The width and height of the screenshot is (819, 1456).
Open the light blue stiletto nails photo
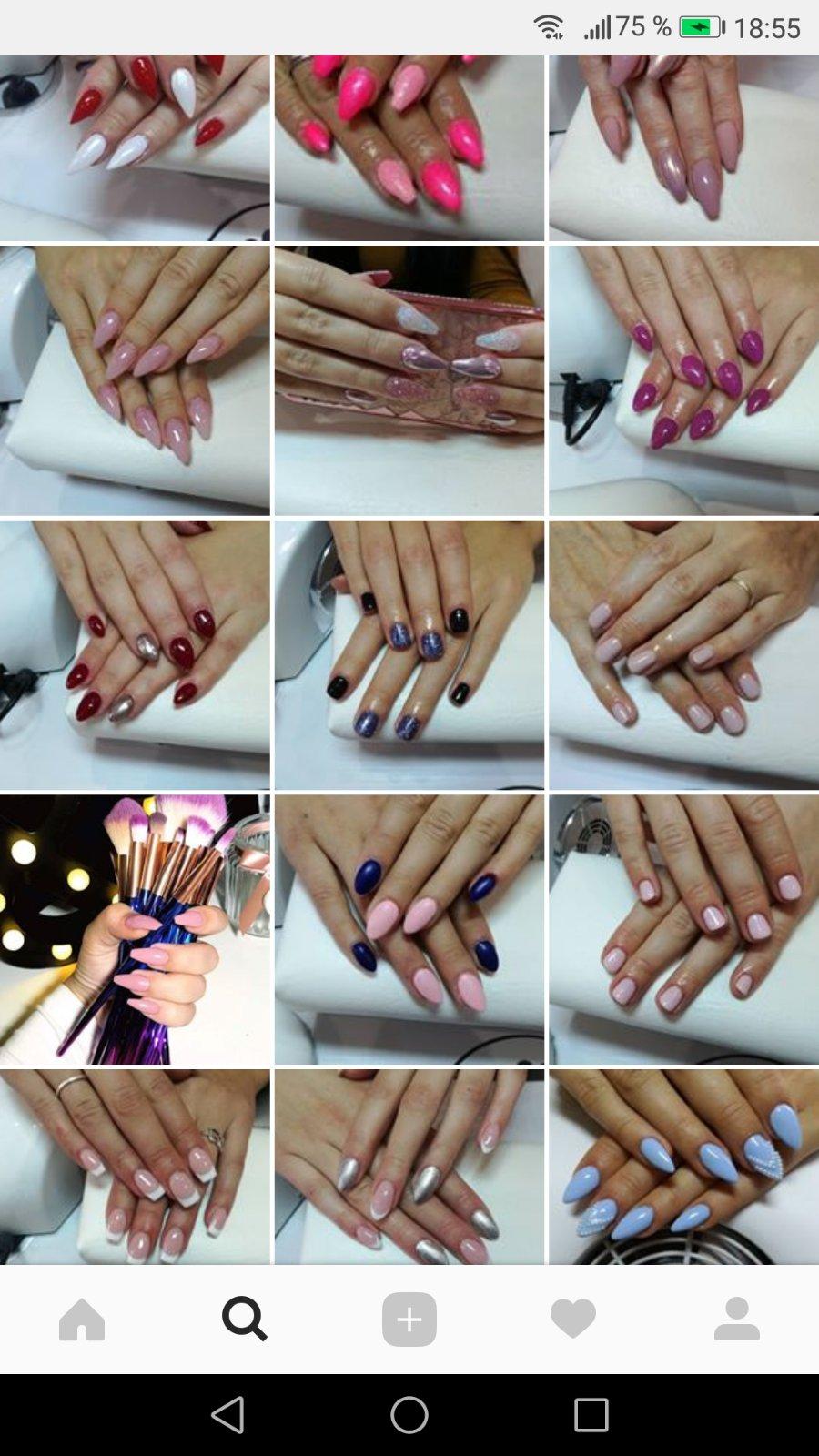(684, 1167)
